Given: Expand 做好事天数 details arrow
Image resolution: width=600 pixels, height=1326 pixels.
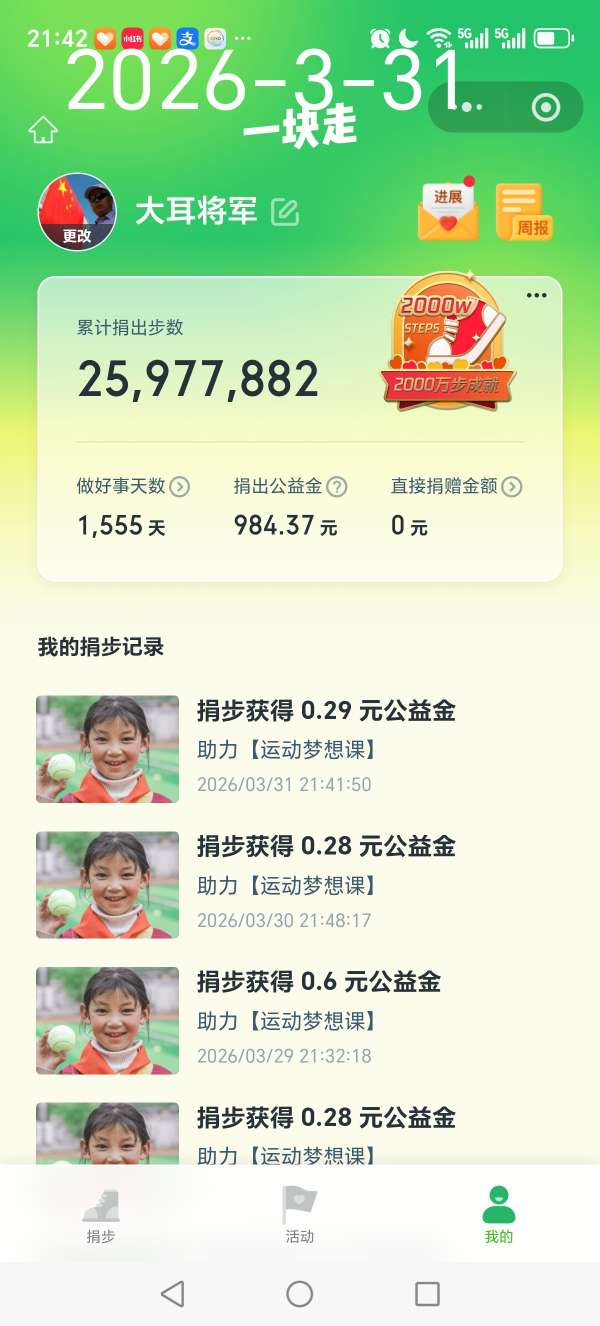Looking at the screenshot, I should [180, 487].
